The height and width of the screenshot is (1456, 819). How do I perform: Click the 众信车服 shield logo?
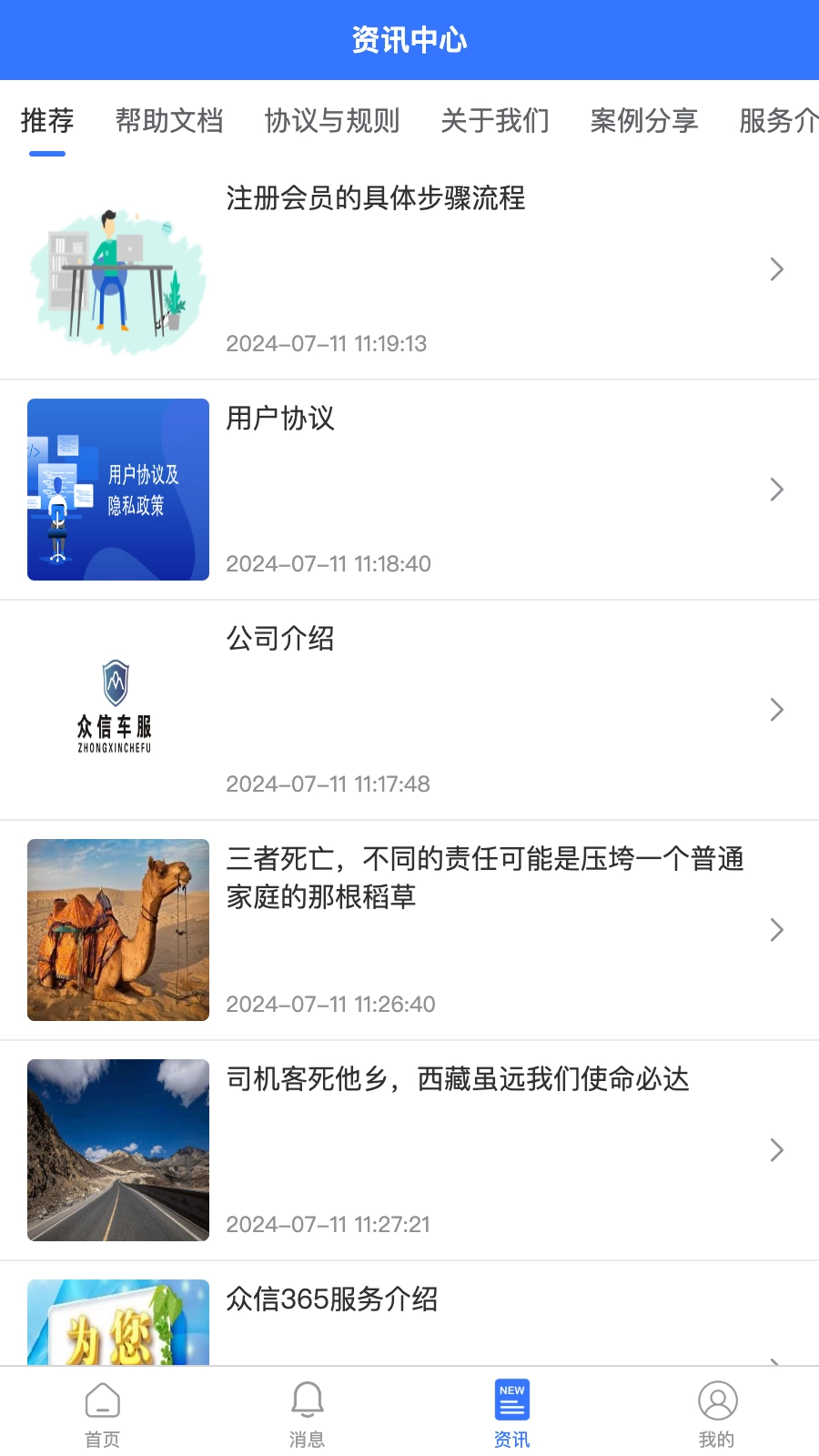(116, 708)
